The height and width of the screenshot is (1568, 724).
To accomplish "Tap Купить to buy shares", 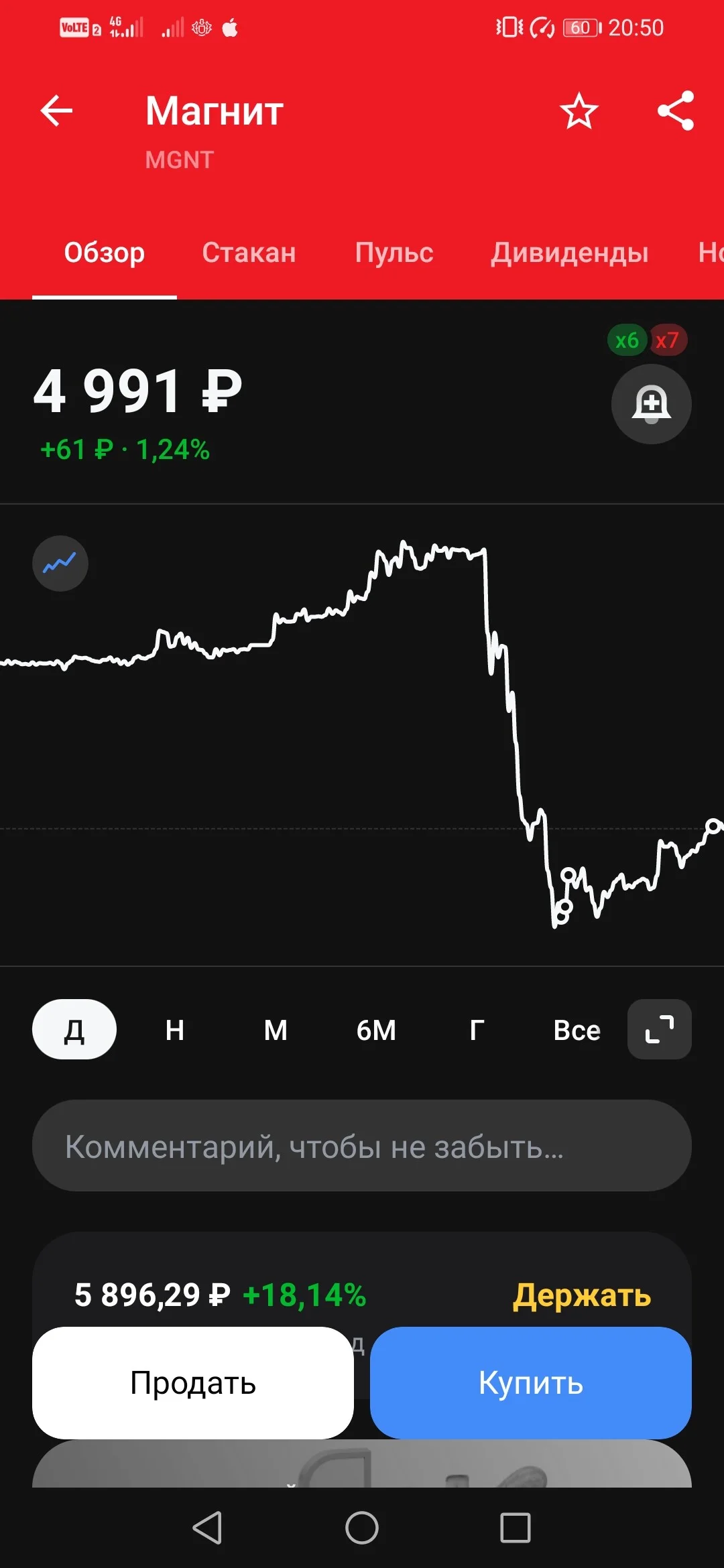I will click(531, 1383).
